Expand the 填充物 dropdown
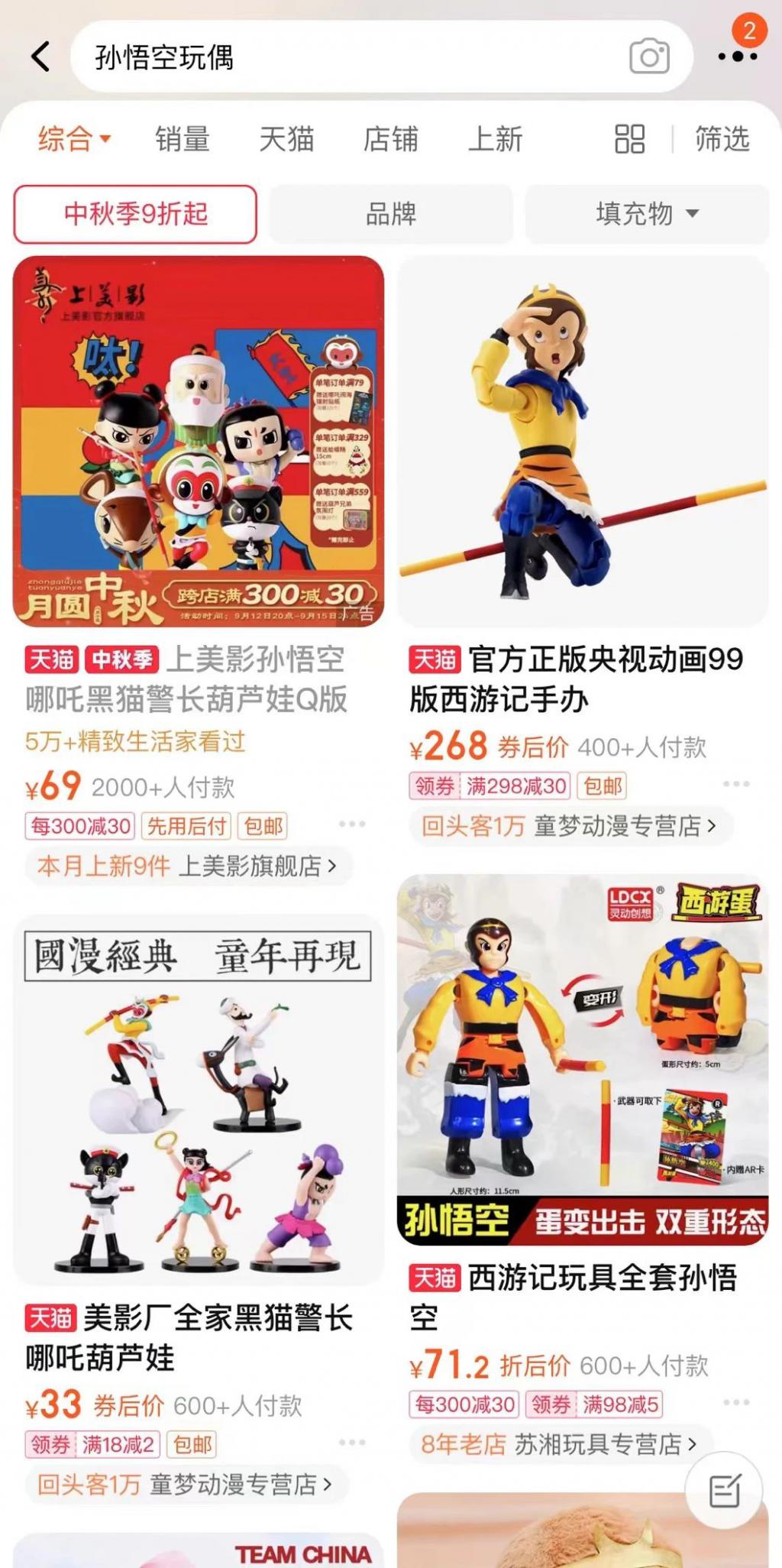The width and height of the screenshot is (782, 1568). pyautogui.click(x=646, y=214)
